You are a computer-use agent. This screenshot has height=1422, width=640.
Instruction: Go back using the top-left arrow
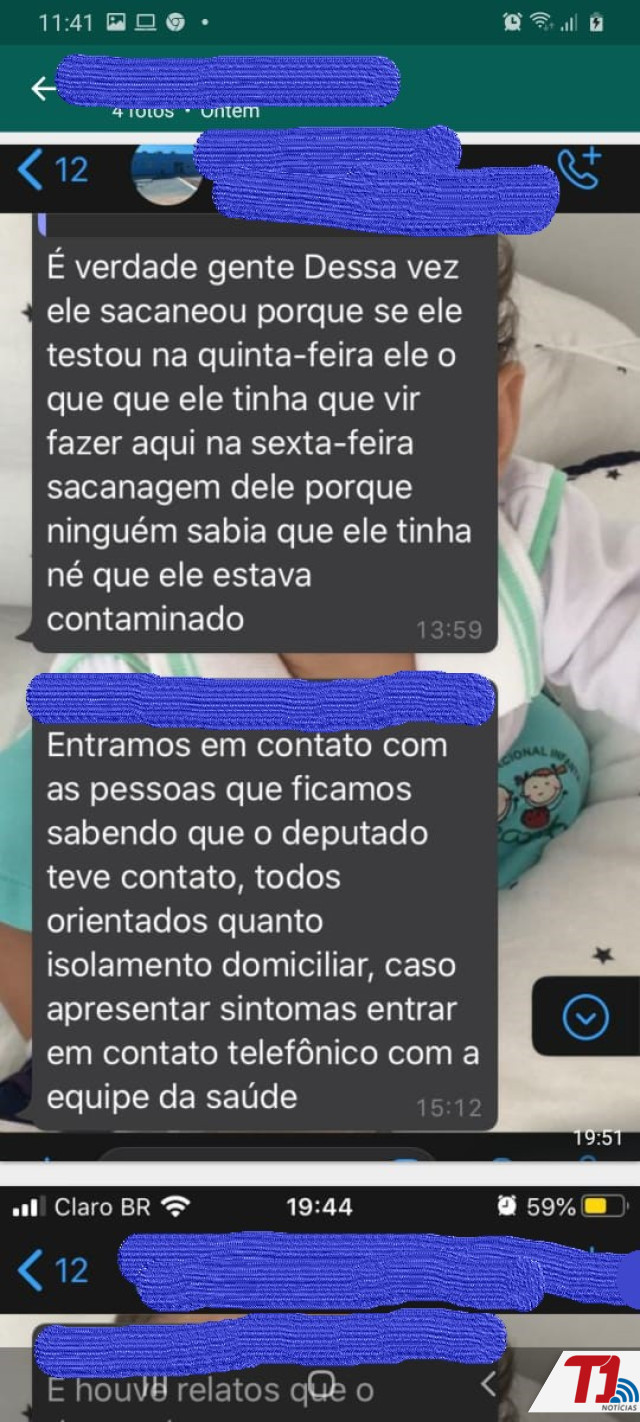coord(43,89)
